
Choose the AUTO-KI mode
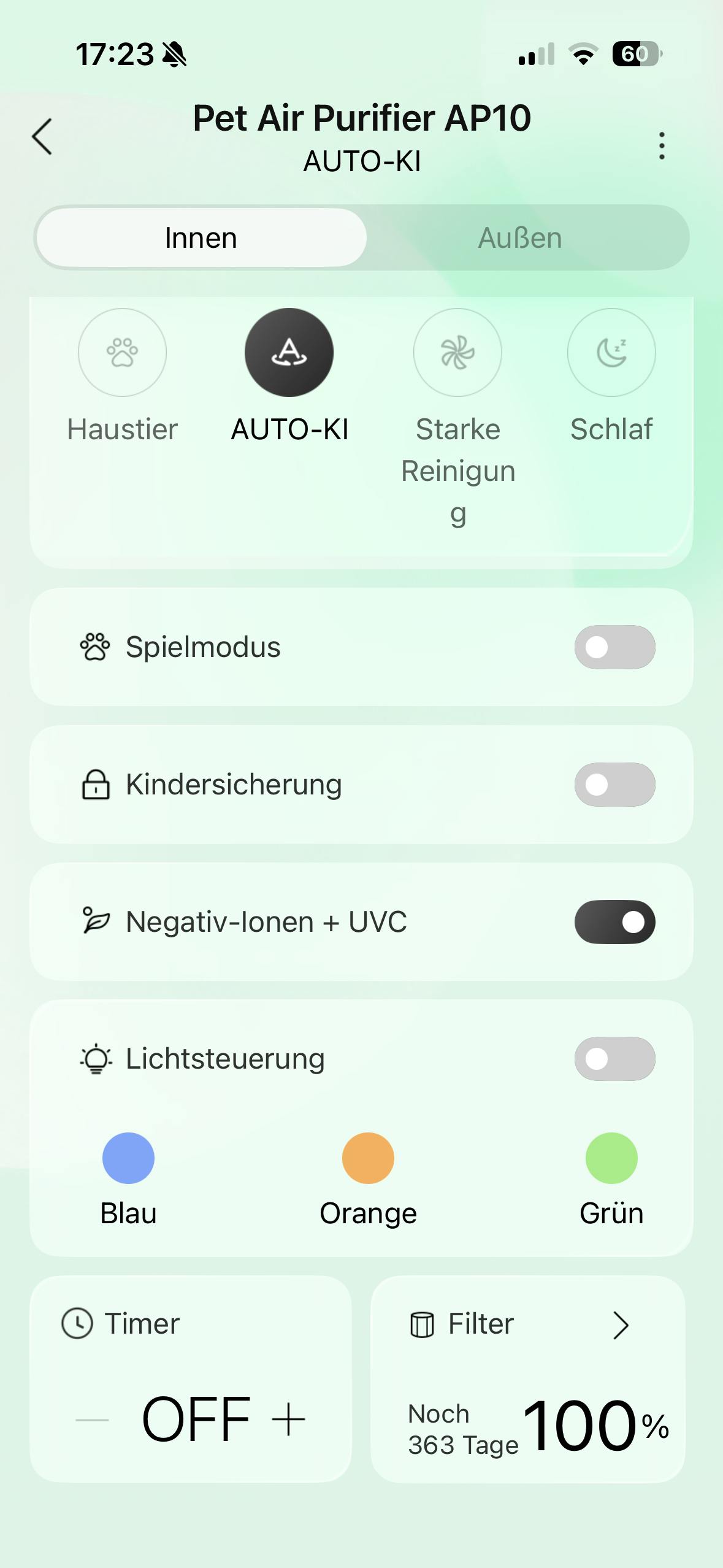pos(289,353)
